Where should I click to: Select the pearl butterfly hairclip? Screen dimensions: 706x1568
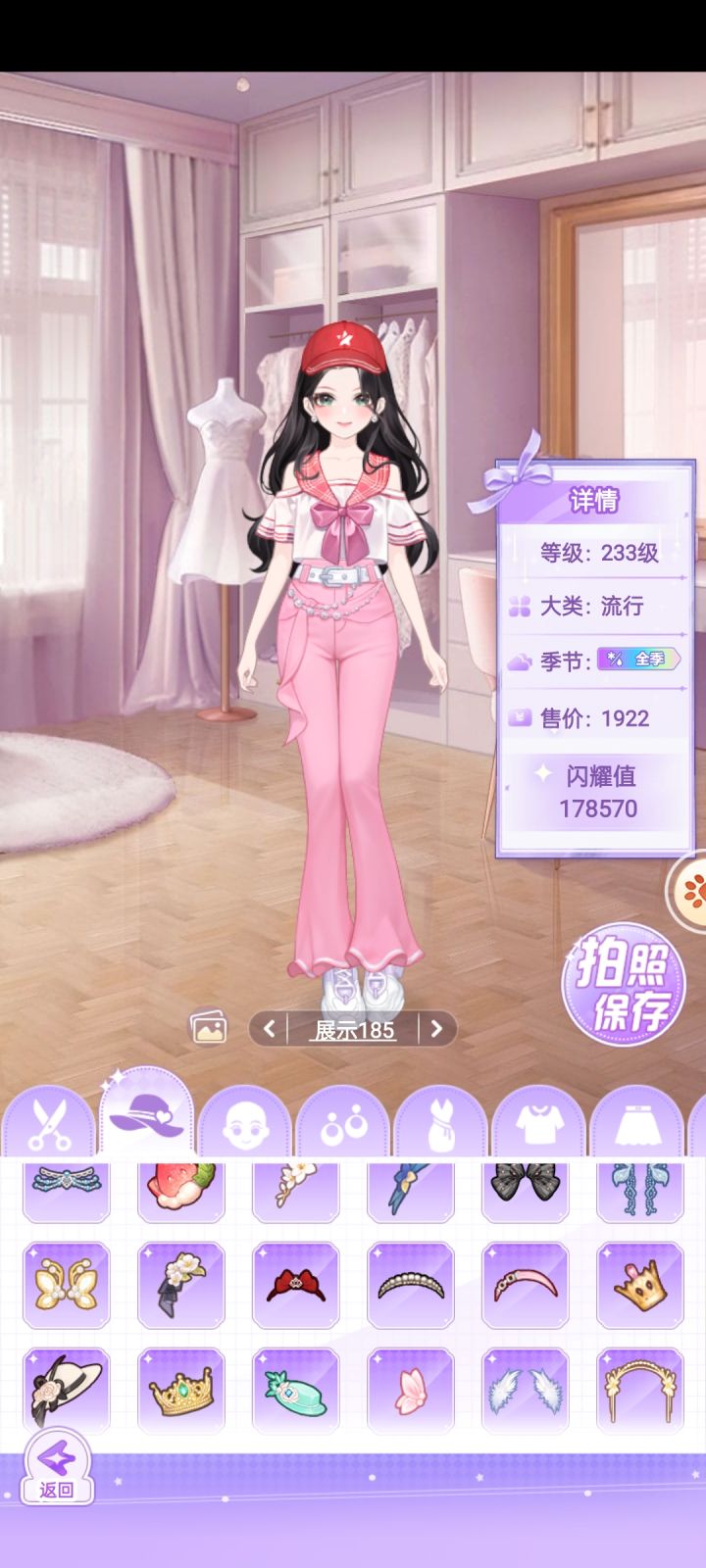click(x=67, y=1285)
